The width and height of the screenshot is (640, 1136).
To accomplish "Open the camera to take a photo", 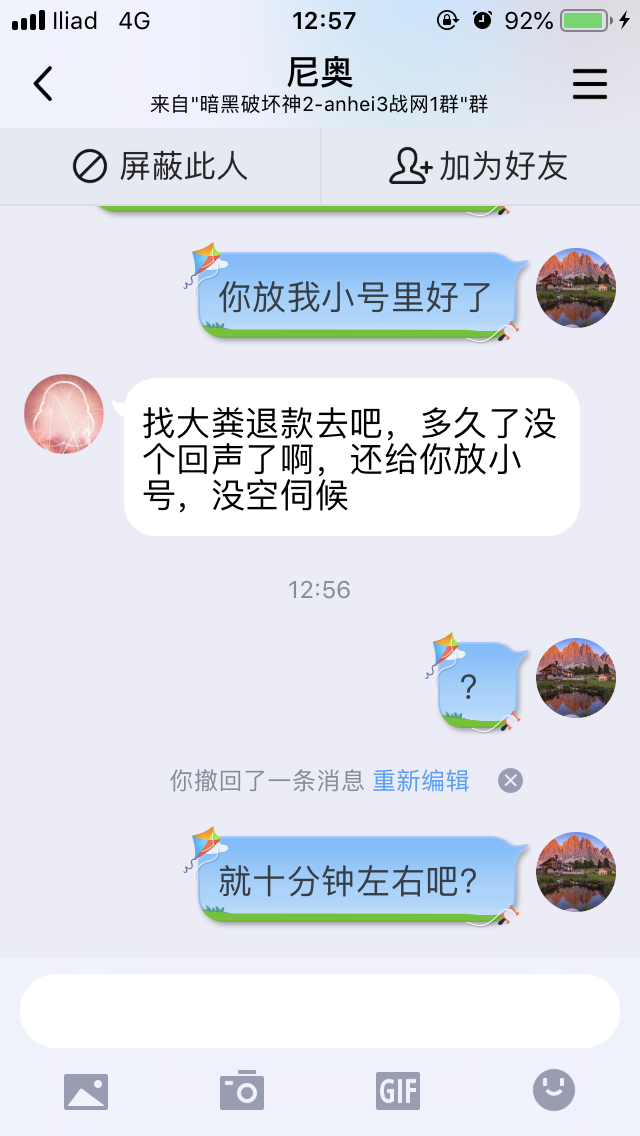I will [242, 1090].
